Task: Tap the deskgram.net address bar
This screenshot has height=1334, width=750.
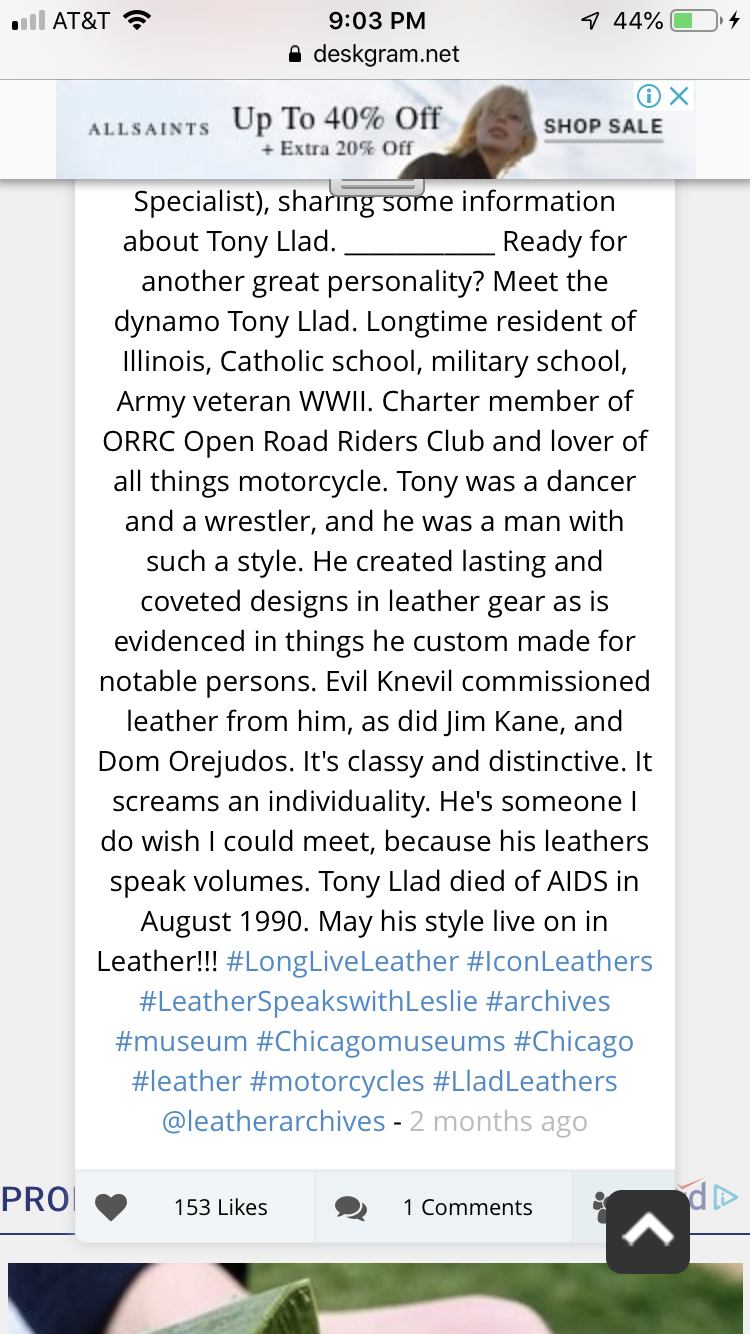Action: (375, 54)
